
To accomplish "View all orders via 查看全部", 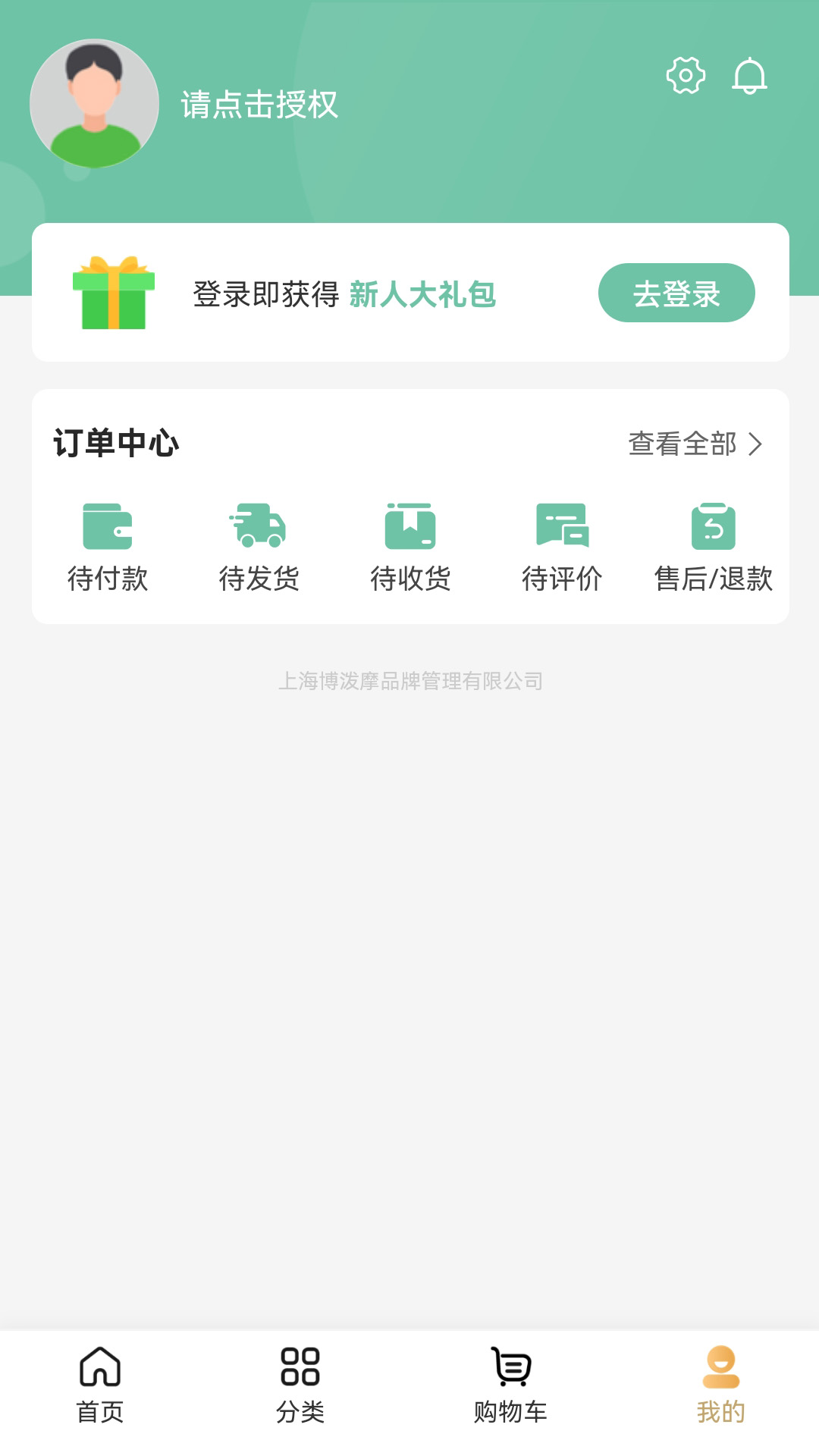I will click(695, 444).
